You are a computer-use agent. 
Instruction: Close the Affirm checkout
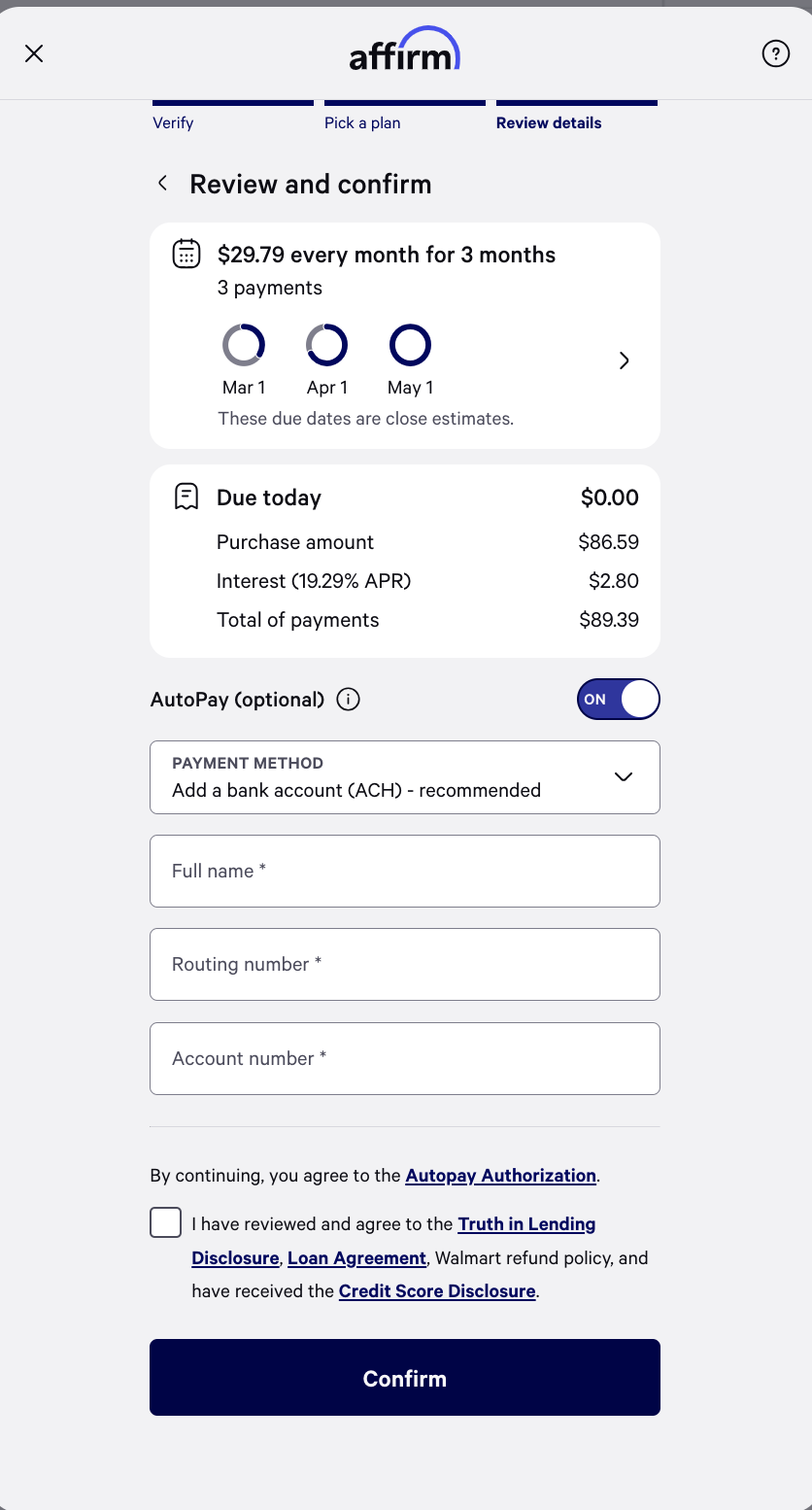tap(34, 53)
